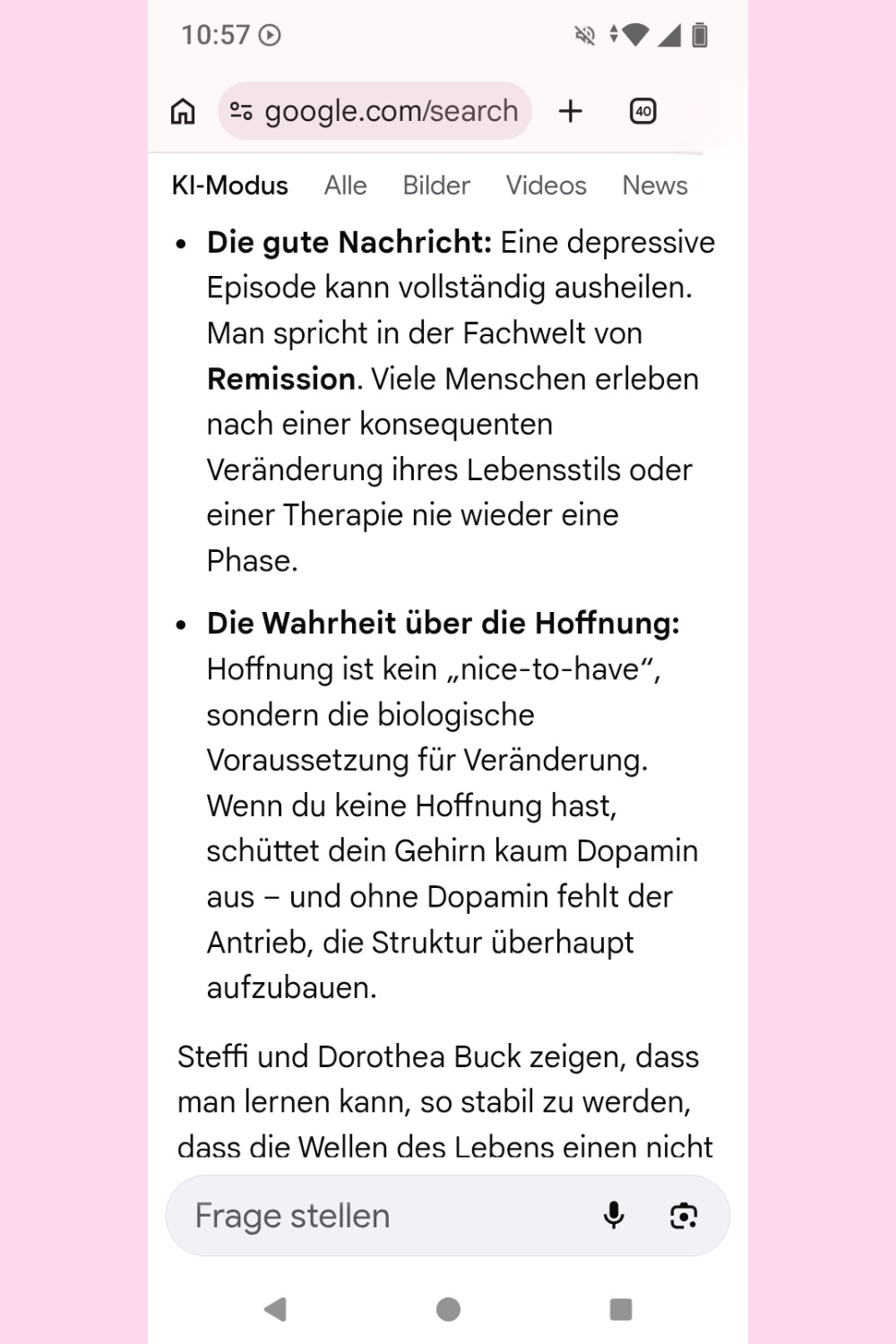Open site permissions via the tune icon

coord(240,110)
